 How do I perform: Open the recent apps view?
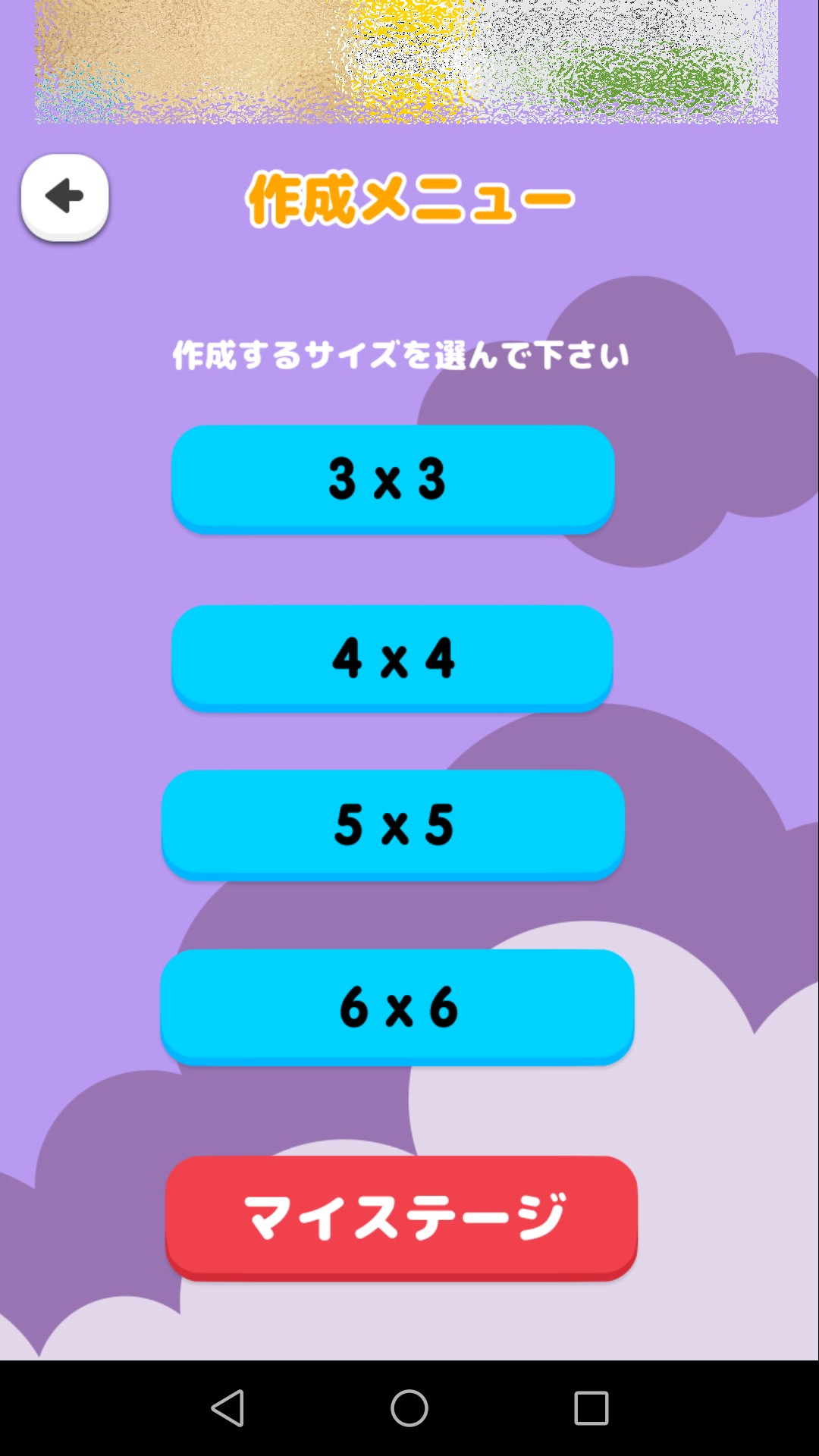(591, 1408)
